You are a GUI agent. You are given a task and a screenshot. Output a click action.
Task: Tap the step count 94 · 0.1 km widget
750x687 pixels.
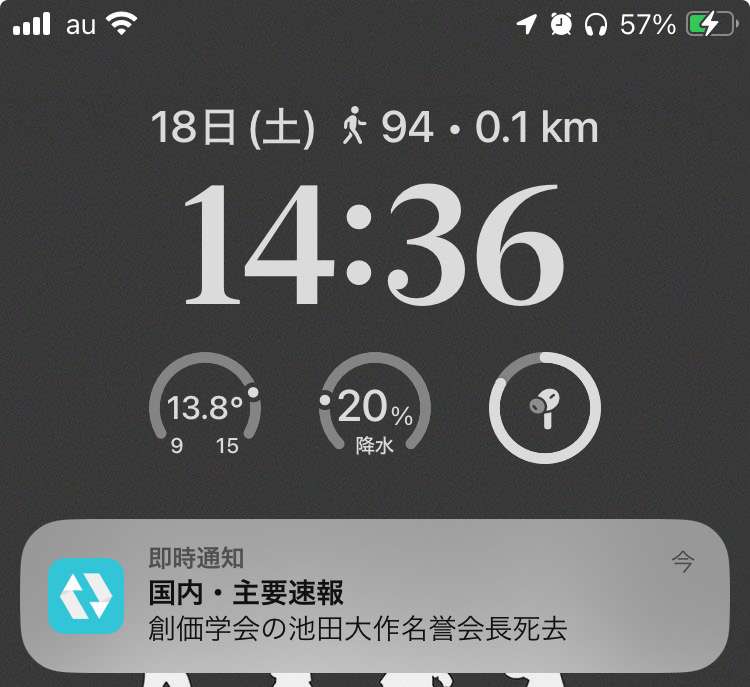(x=468, y=128)
